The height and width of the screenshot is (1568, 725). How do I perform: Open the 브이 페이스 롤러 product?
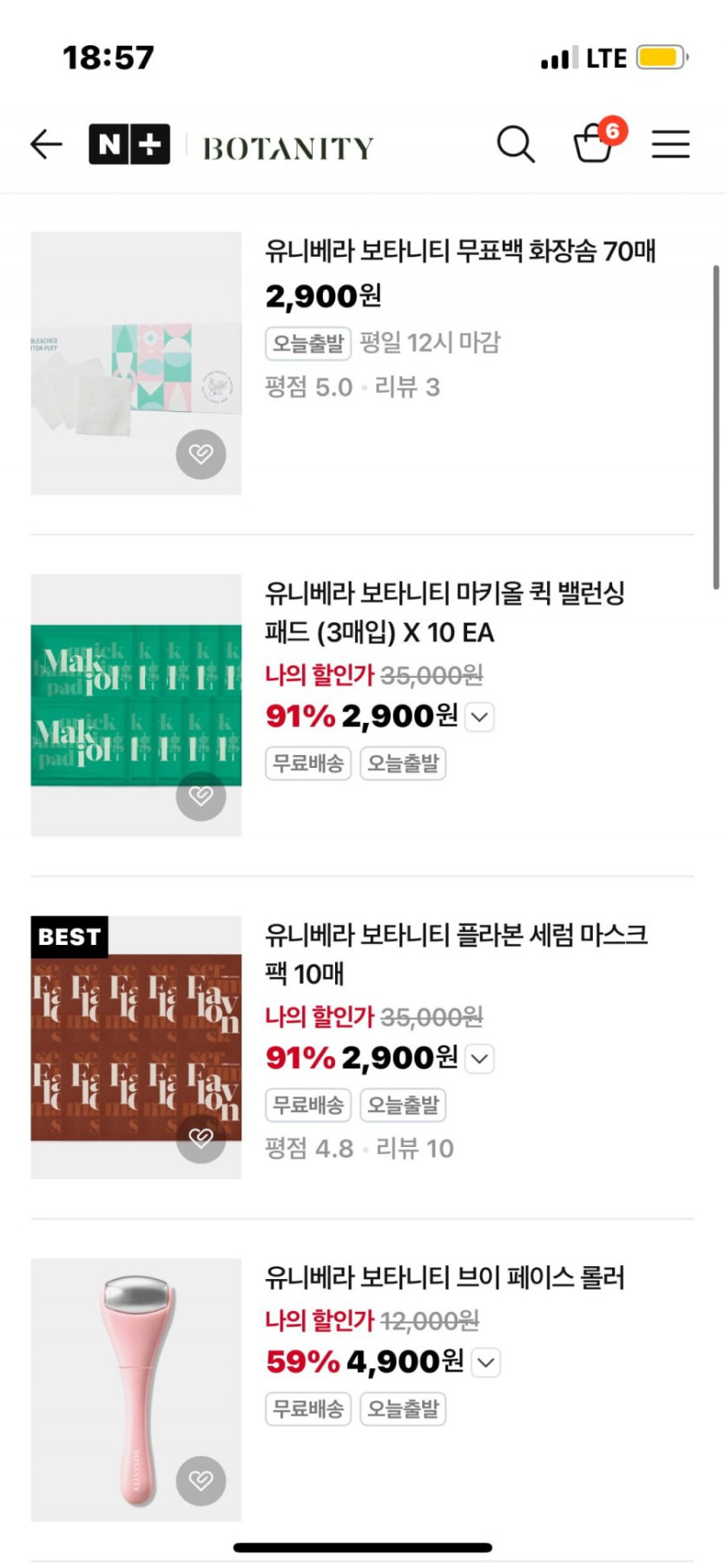point(444,1277)
